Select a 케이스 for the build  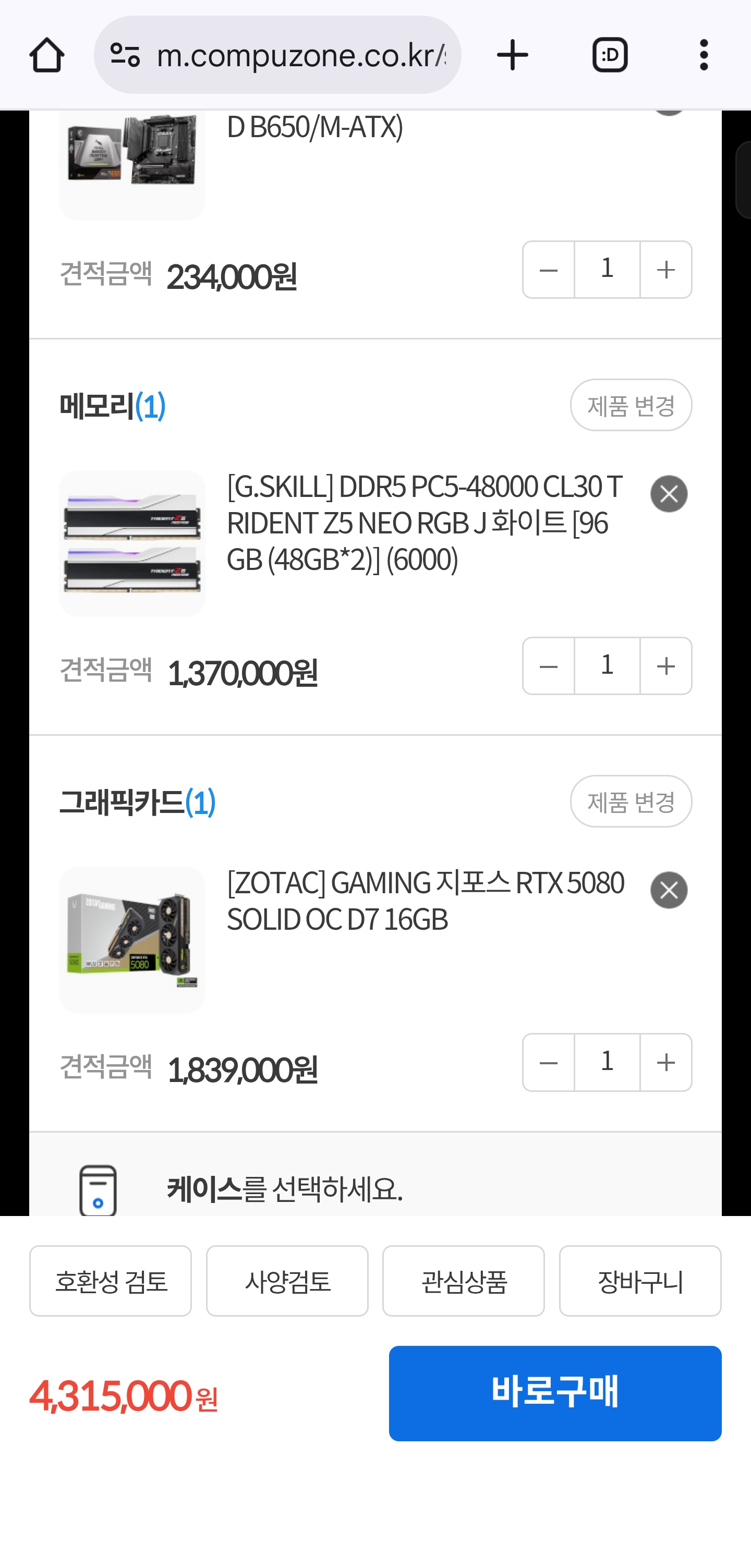pyautogui.click(x=284, y=1189)
